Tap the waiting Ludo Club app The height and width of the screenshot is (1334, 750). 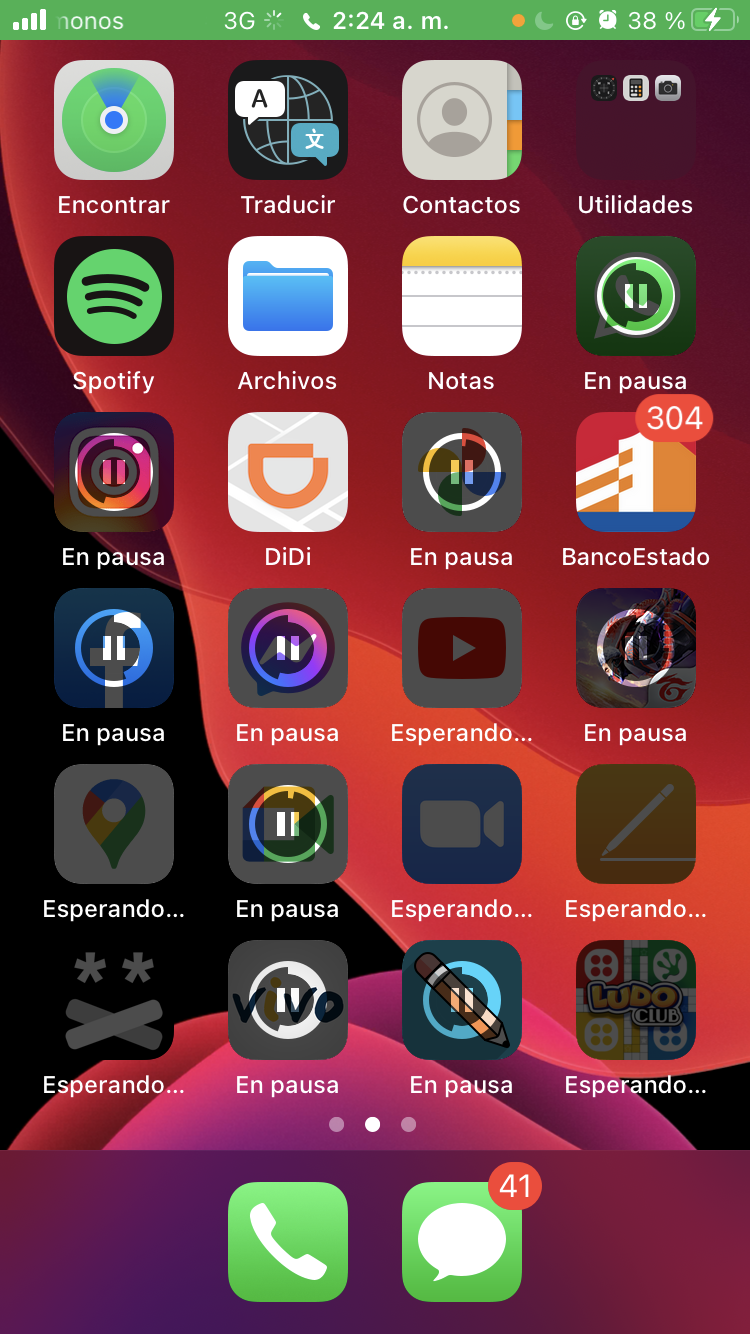point(636,1000)
